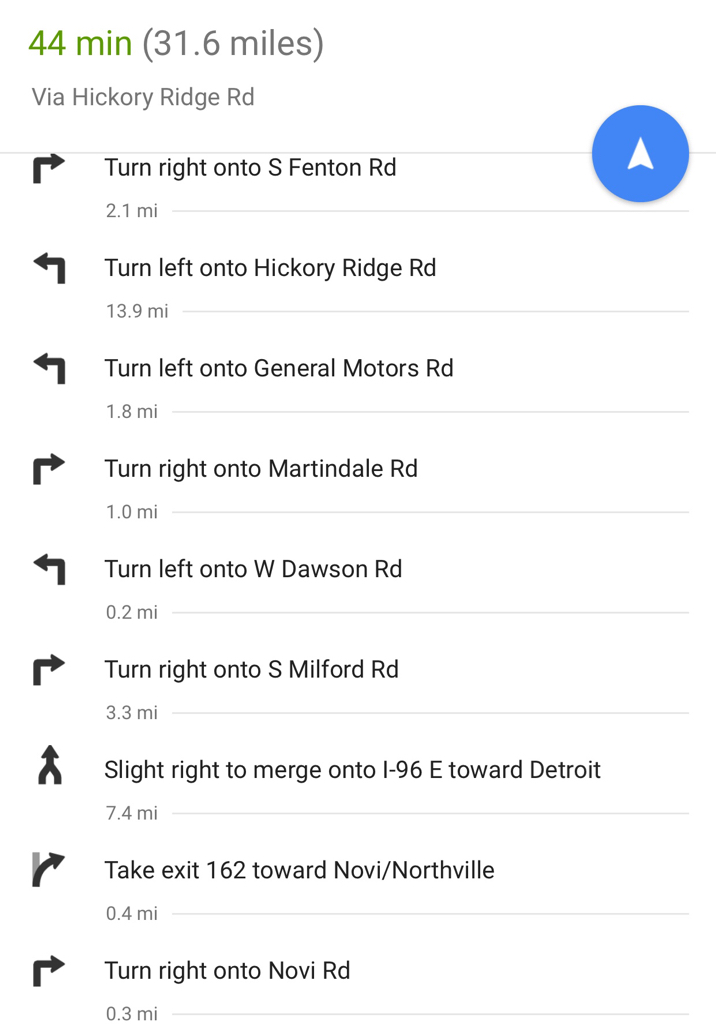The image size is (716, 1024).
Task: Show the merge onto I-96 E toward Detroit step
Action: pos(352,770)
